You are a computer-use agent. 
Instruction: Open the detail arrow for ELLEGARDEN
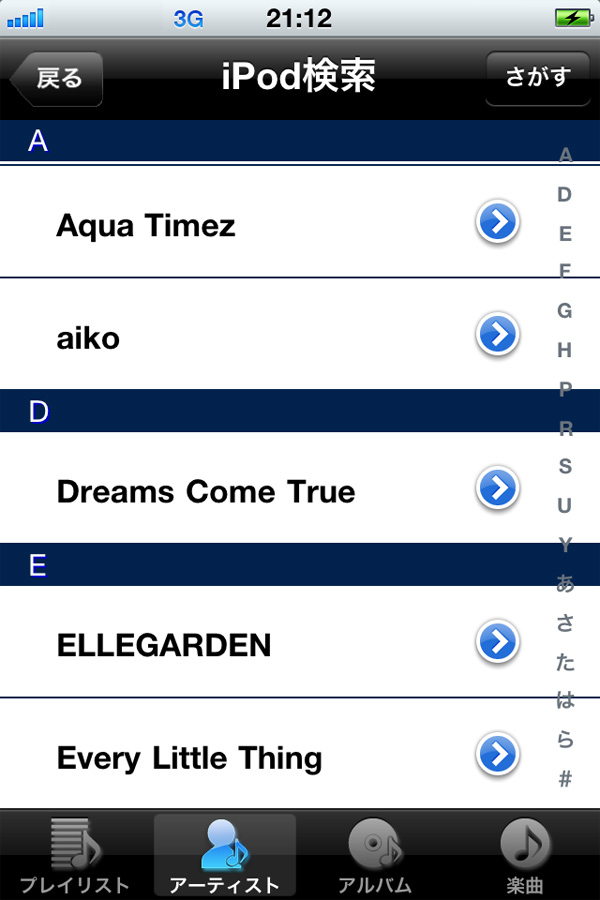pyautogui.click(x=497, y=642)
